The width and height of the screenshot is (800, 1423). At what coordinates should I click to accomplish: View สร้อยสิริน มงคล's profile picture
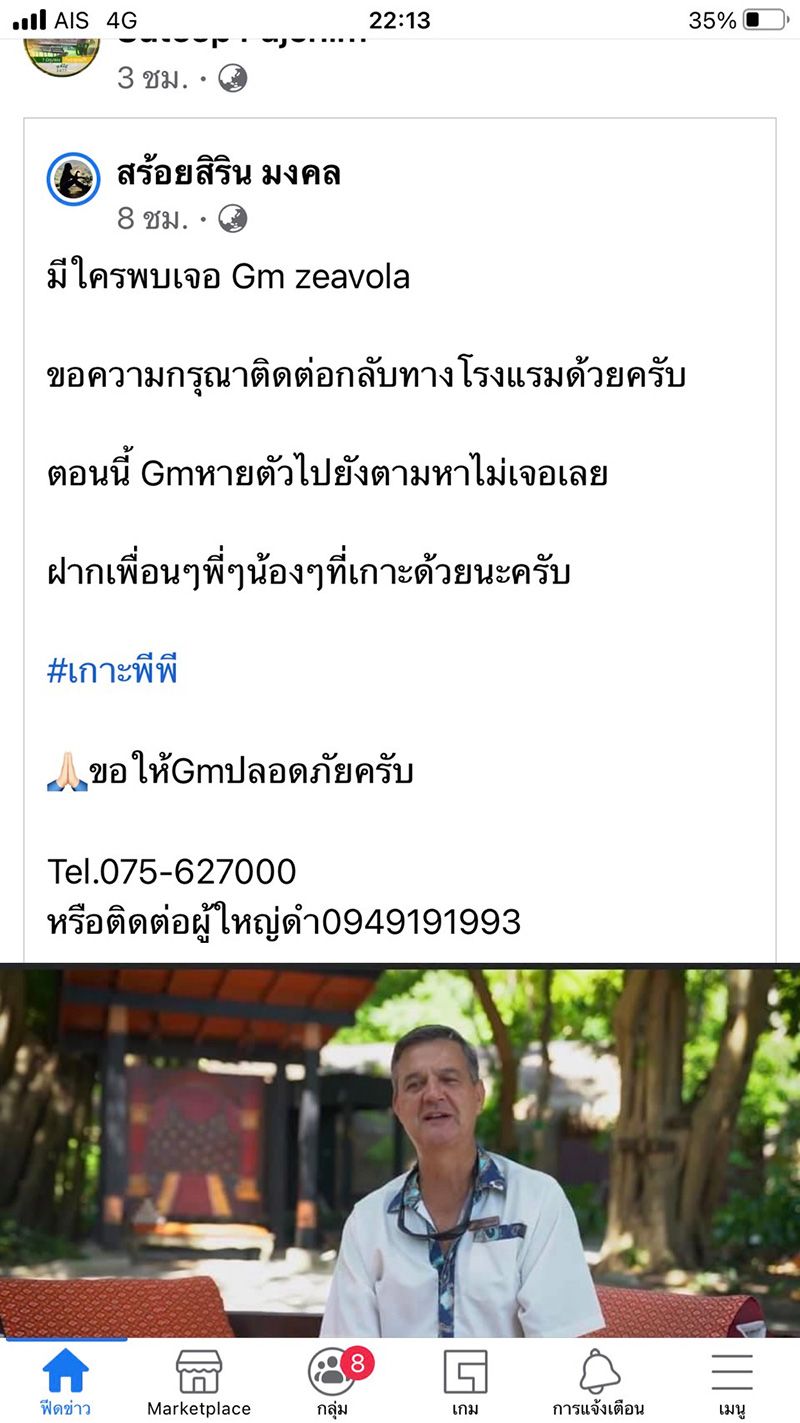[74, 180]
